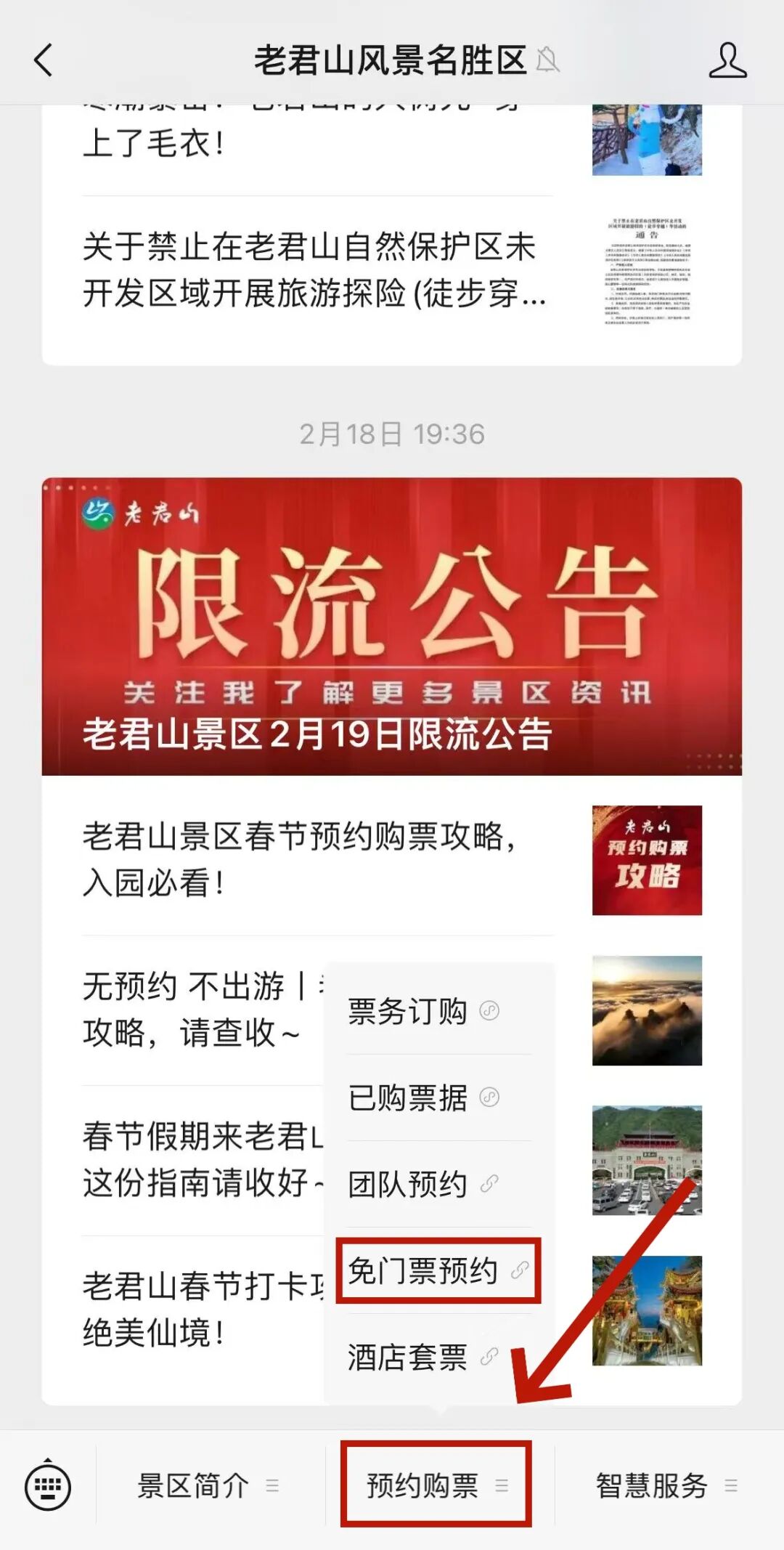The image size is (784, 1550).
Task: Open the 关于禁止在老君山自然保护区 notice article
Action: [312, 270]
